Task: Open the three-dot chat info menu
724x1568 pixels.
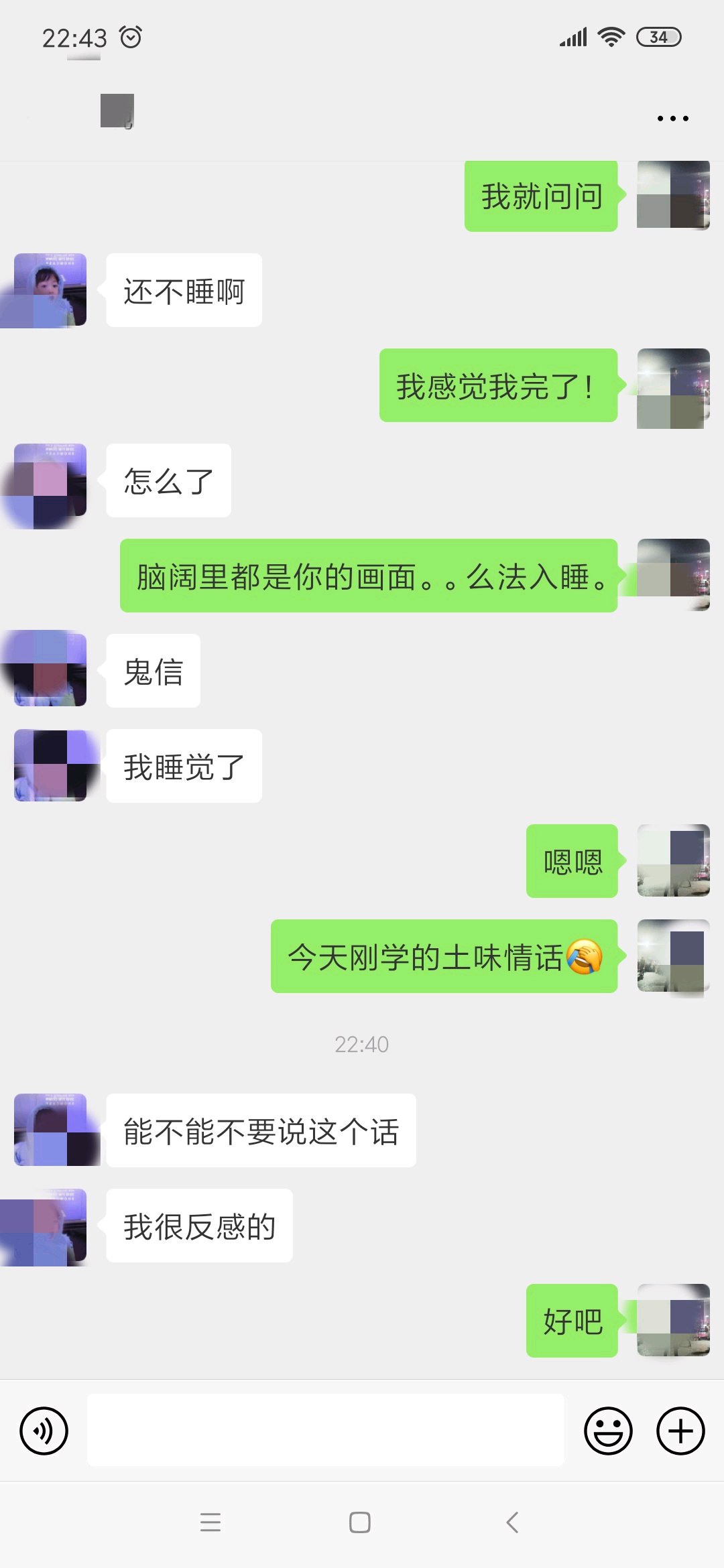Action: pos(672,119)
